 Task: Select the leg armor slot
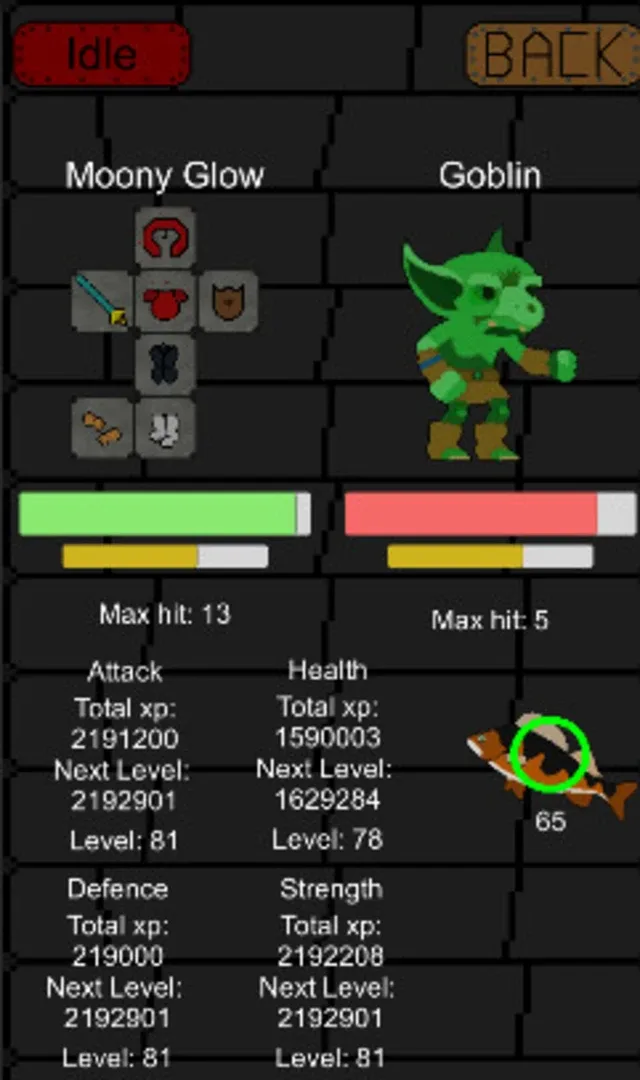165,364
